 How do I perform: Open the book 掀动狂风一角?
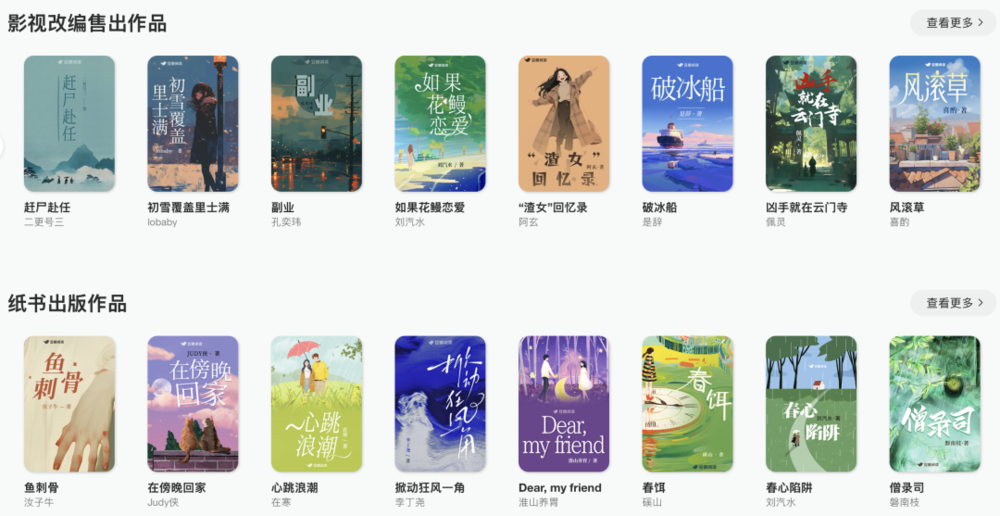click(440, 403)
